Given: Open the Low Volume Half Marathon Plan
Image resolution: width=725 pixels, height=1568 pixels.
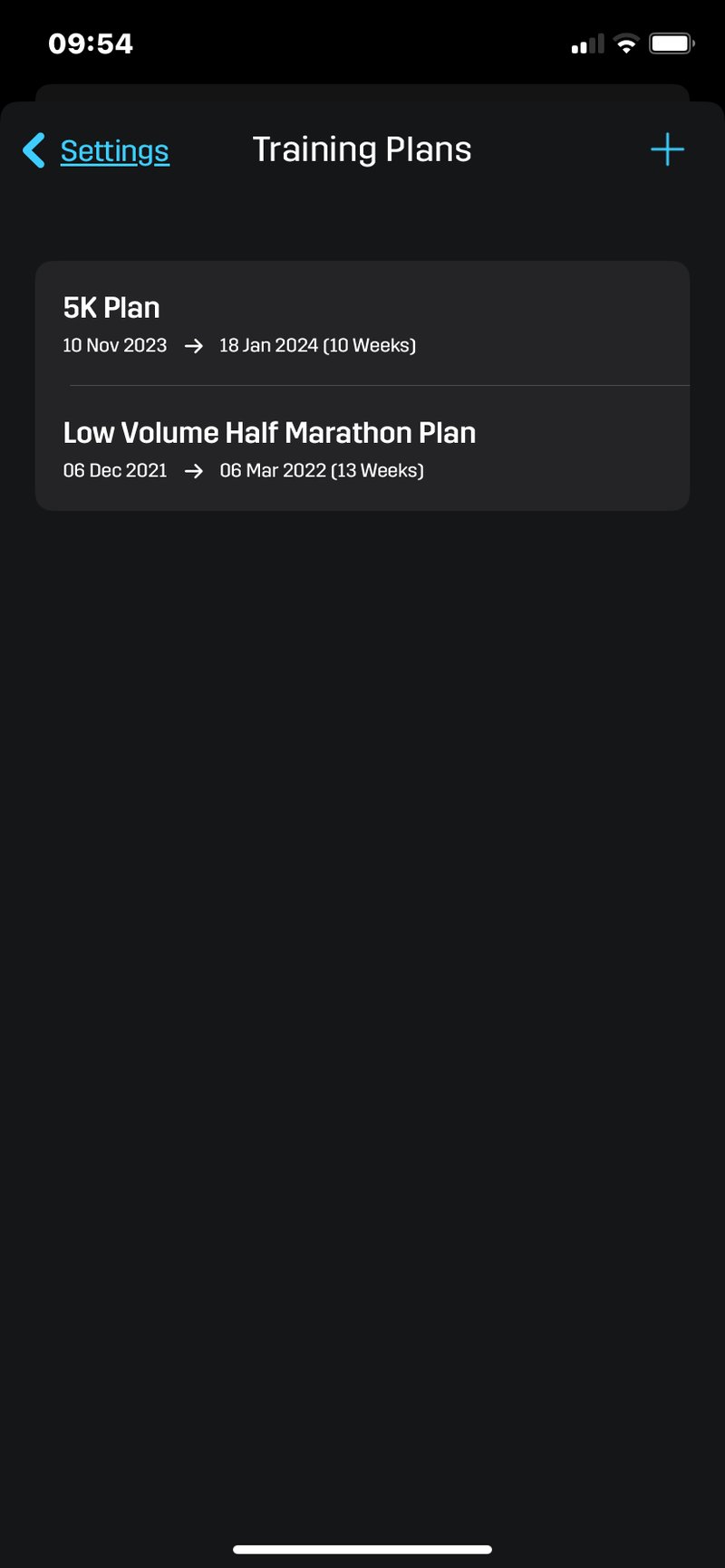Looking at the screenshot, I should coord(362,448).
